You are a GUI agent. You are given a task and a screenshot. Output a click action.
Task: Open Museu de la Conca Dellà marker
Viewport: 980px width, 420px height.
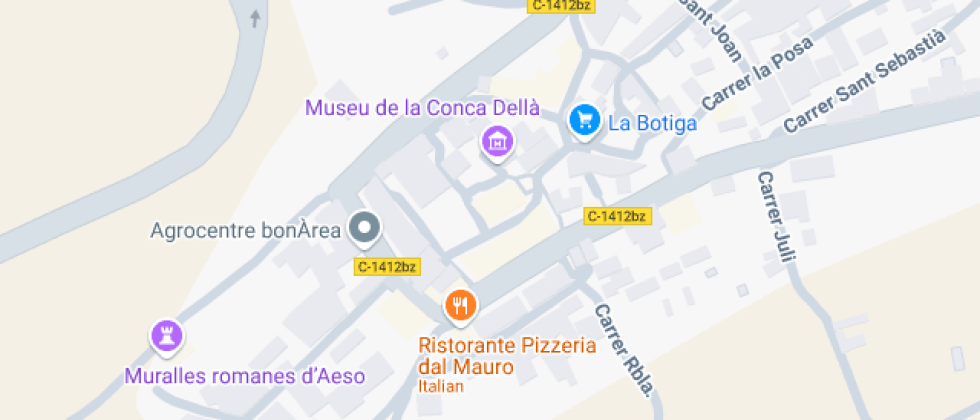[x=497, y=142]
